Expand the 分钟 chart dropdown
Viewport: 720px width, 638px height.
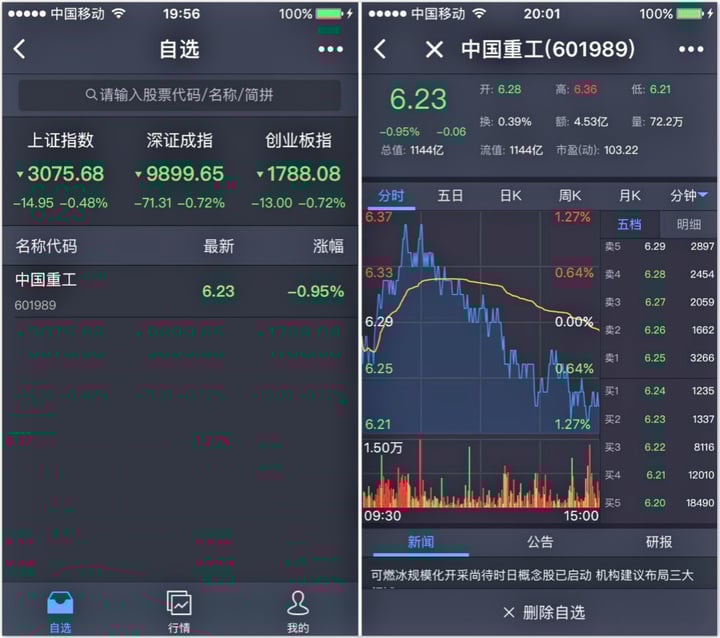pyautogui.click(x=689, y=195)
